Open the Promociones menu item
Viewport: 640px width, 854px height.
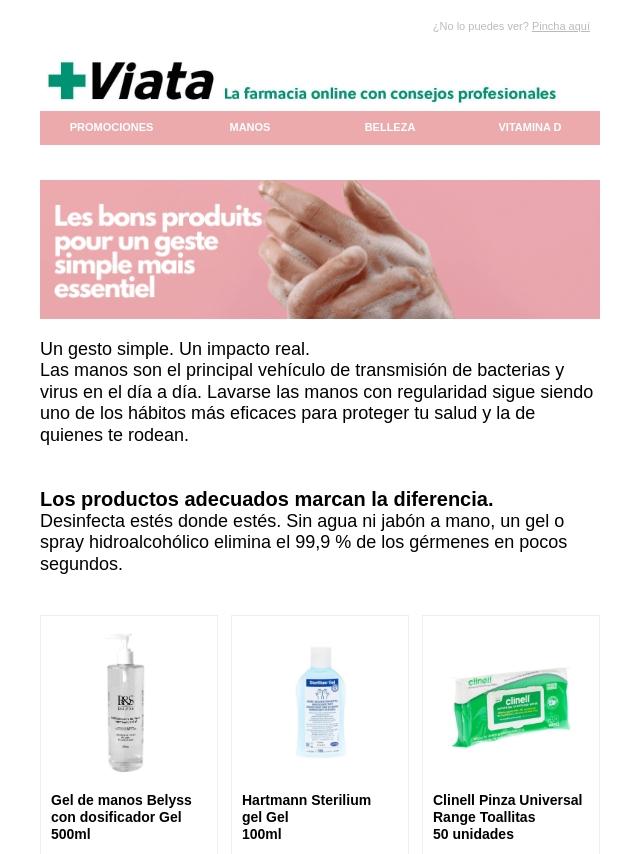coord(111,127)
